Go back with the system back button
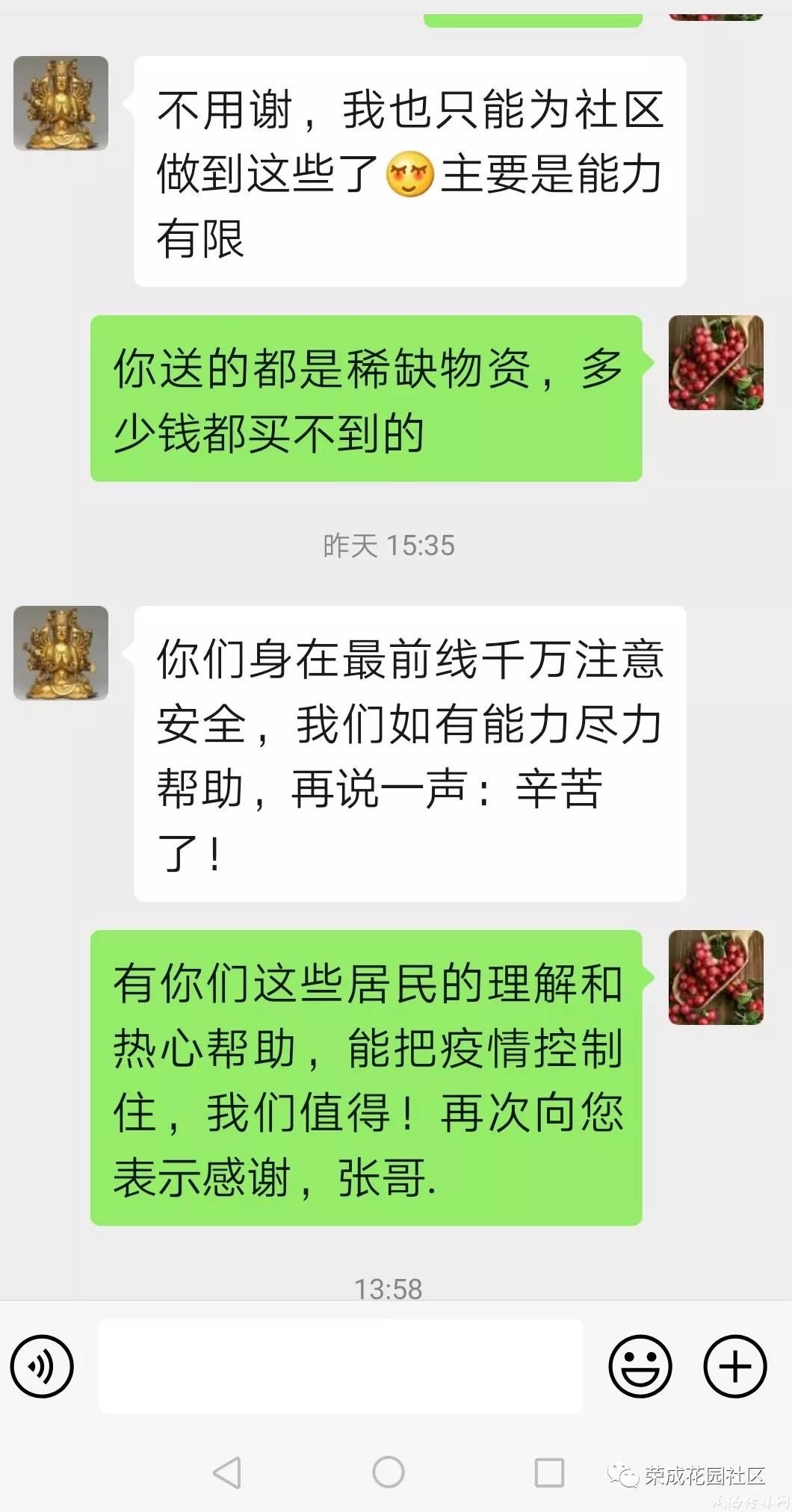 click(x=227, y=1472)
